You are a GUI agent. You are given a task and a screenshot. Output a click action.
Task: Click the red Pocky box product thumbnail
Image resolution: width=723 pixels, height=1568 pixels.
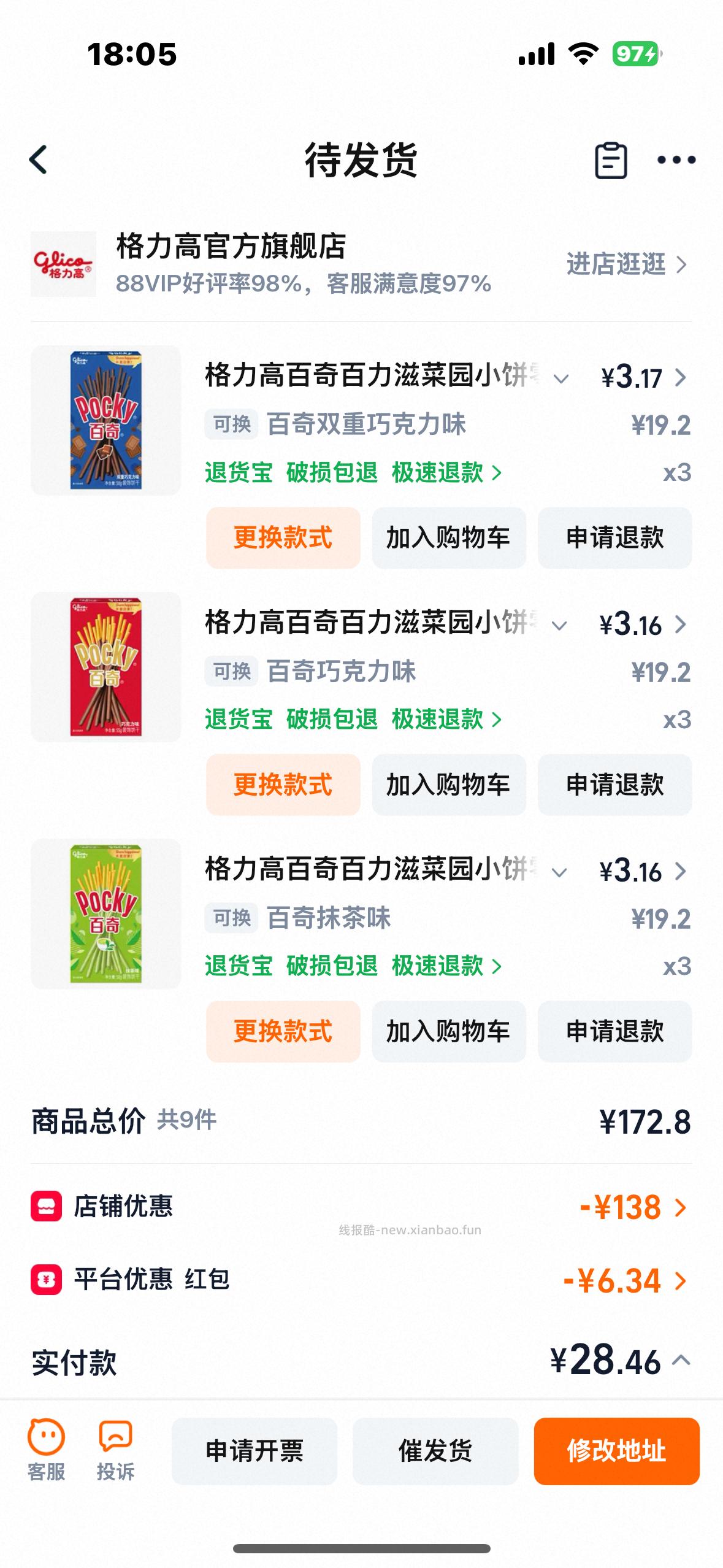[x=105, y=666]
